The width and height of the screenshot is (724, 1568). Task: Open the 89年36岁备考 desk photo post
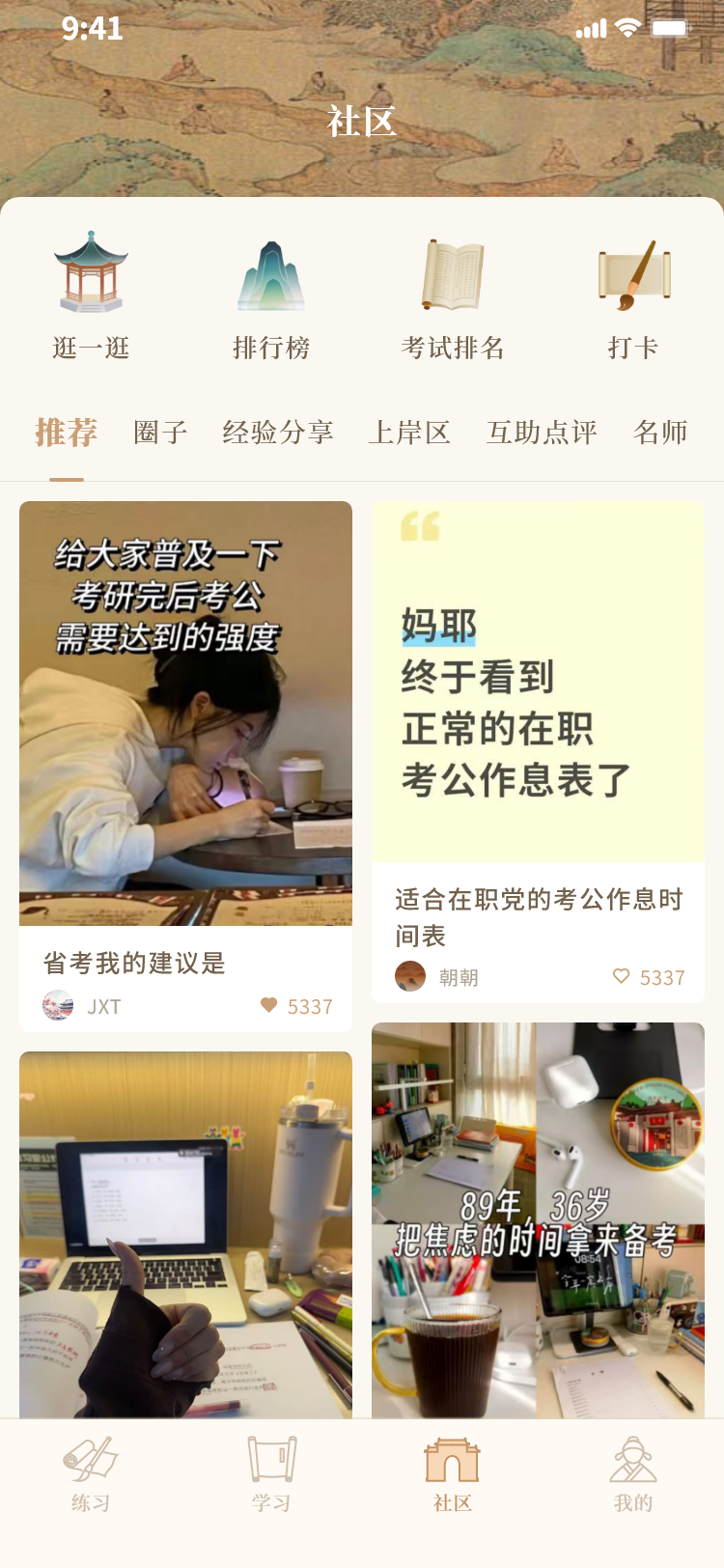coord(538,1226)
